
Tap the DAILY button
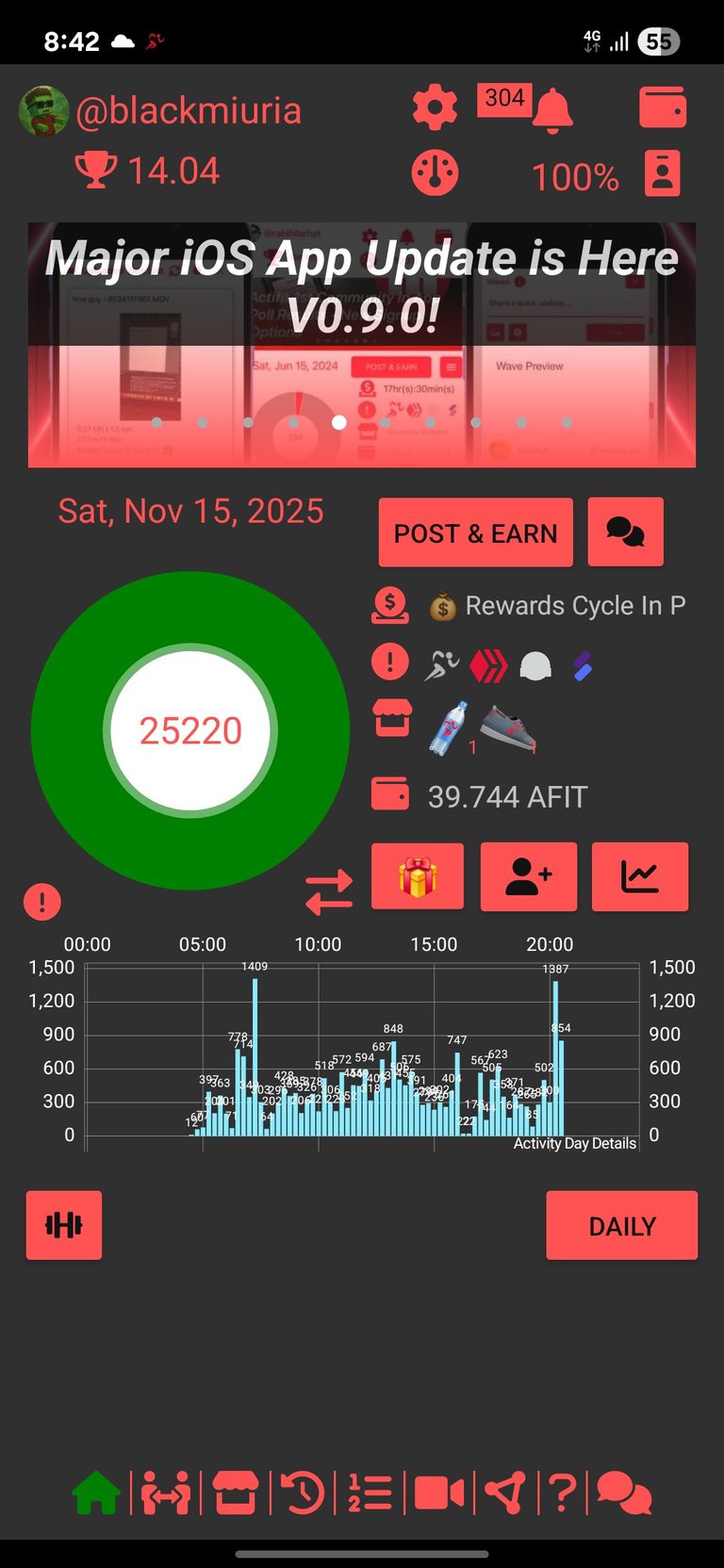(x=621, y=1226)
